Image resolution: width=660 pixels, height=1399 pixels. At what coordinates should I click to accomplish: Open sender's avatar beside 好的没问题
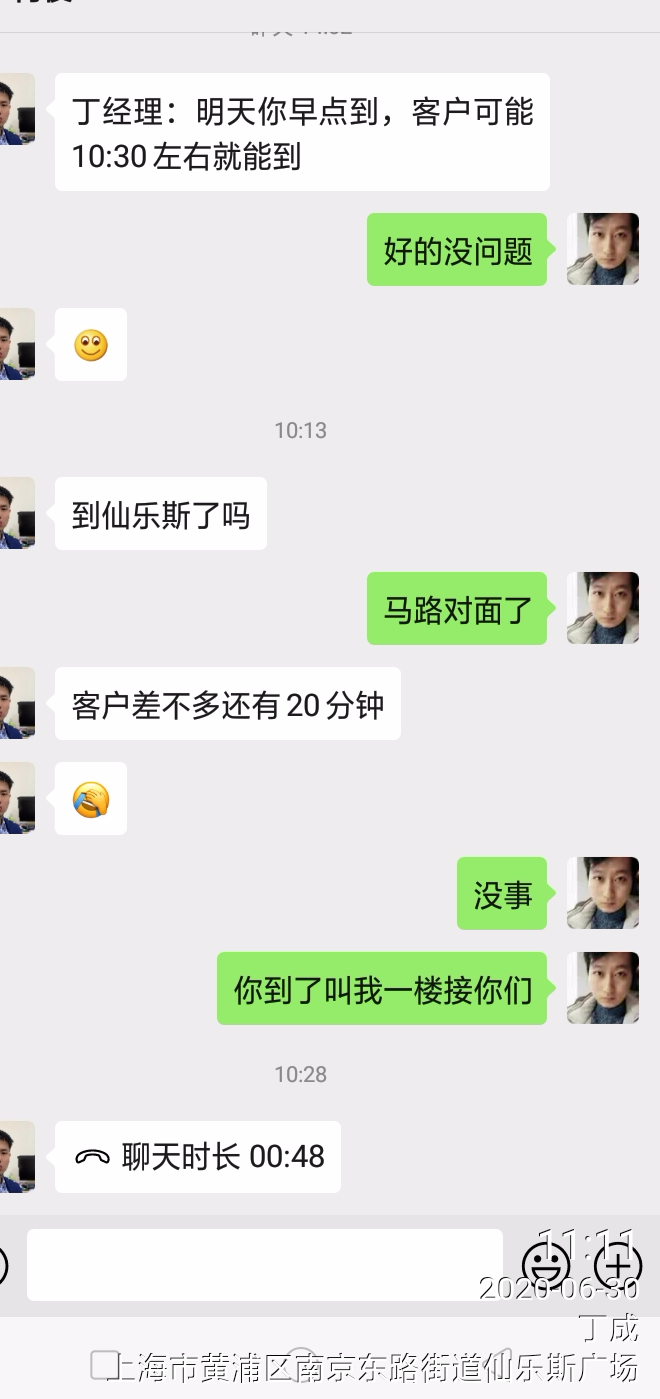tap(602, 249)
